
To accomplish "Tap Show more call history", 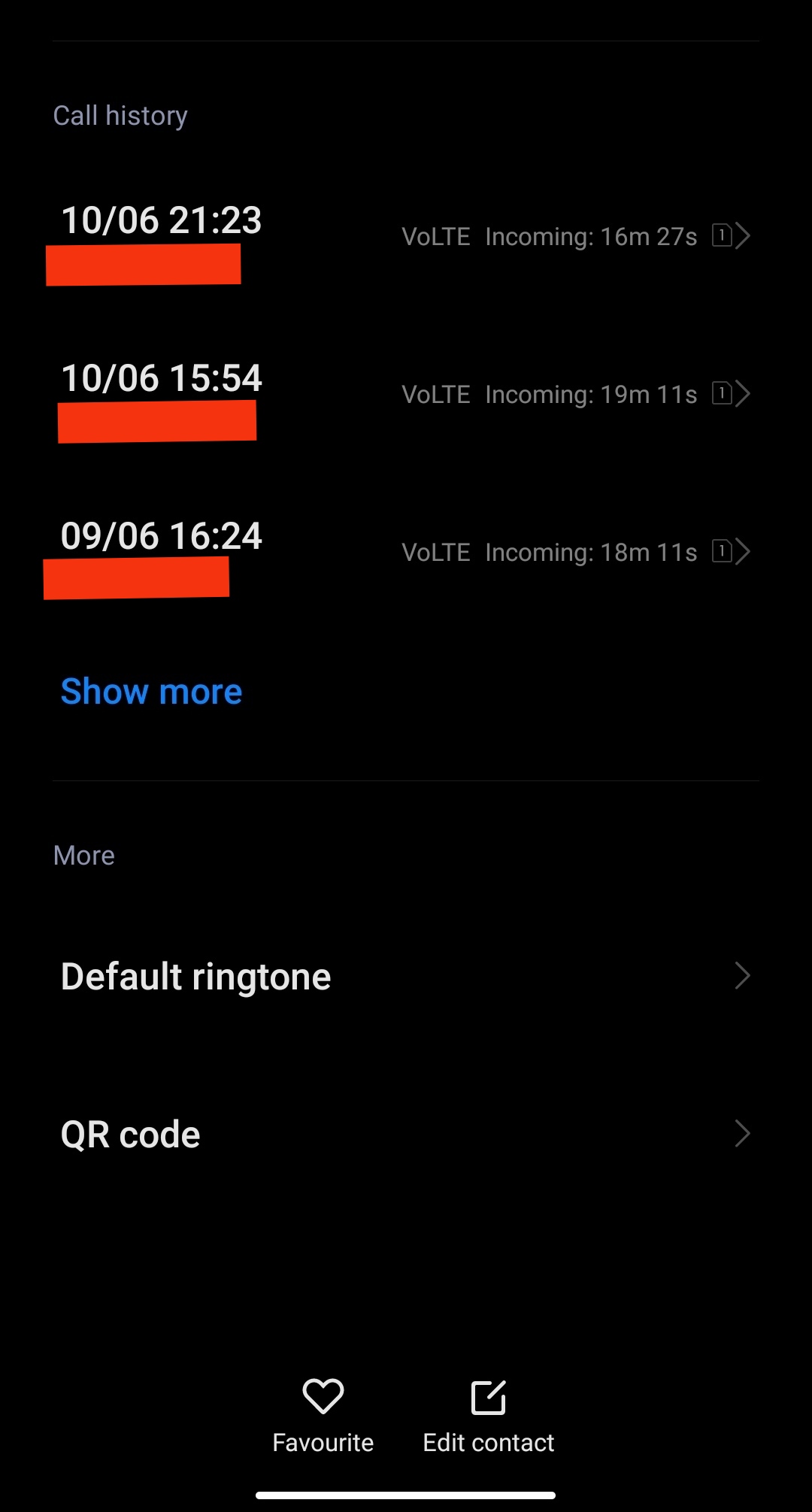I will click(151, 691).
